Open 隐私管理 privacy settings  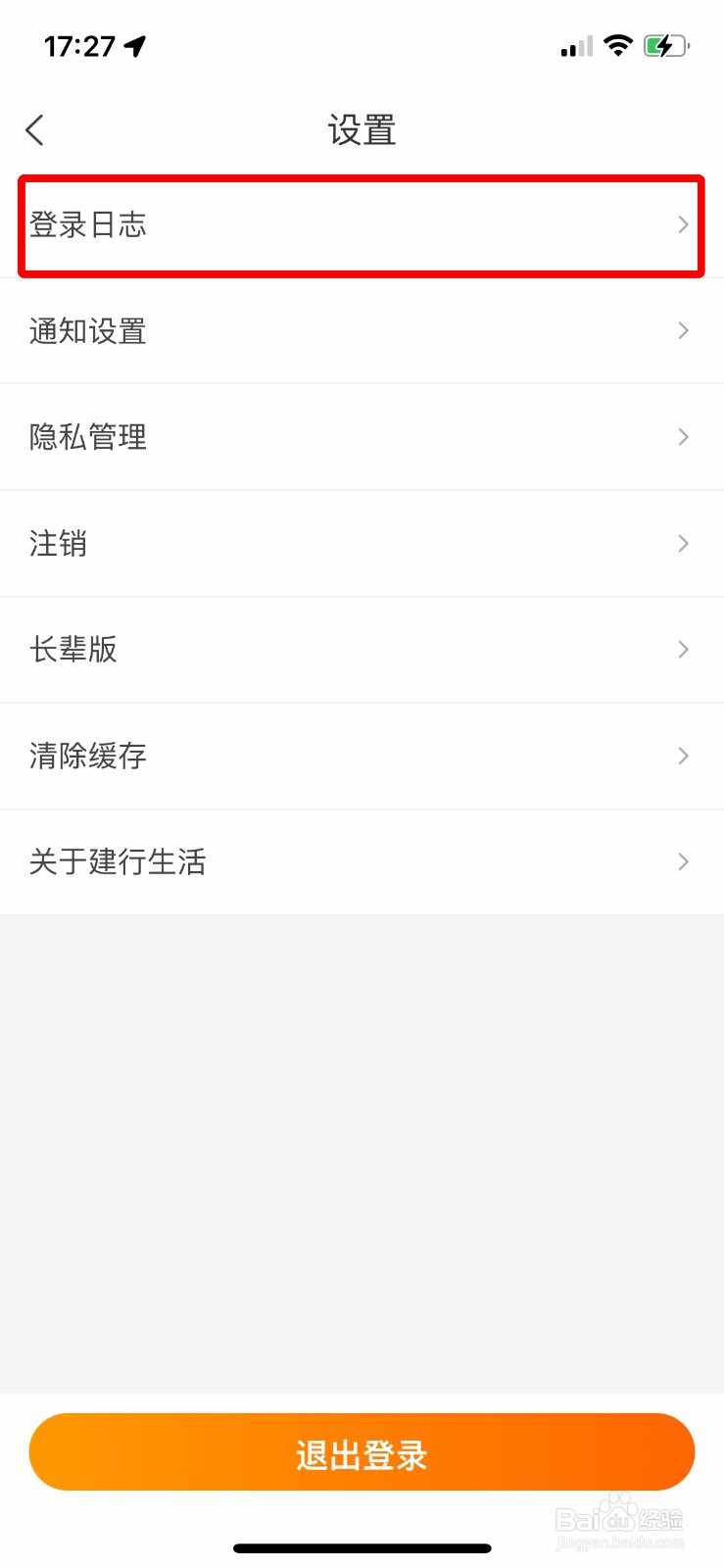(x=88, y=436)
